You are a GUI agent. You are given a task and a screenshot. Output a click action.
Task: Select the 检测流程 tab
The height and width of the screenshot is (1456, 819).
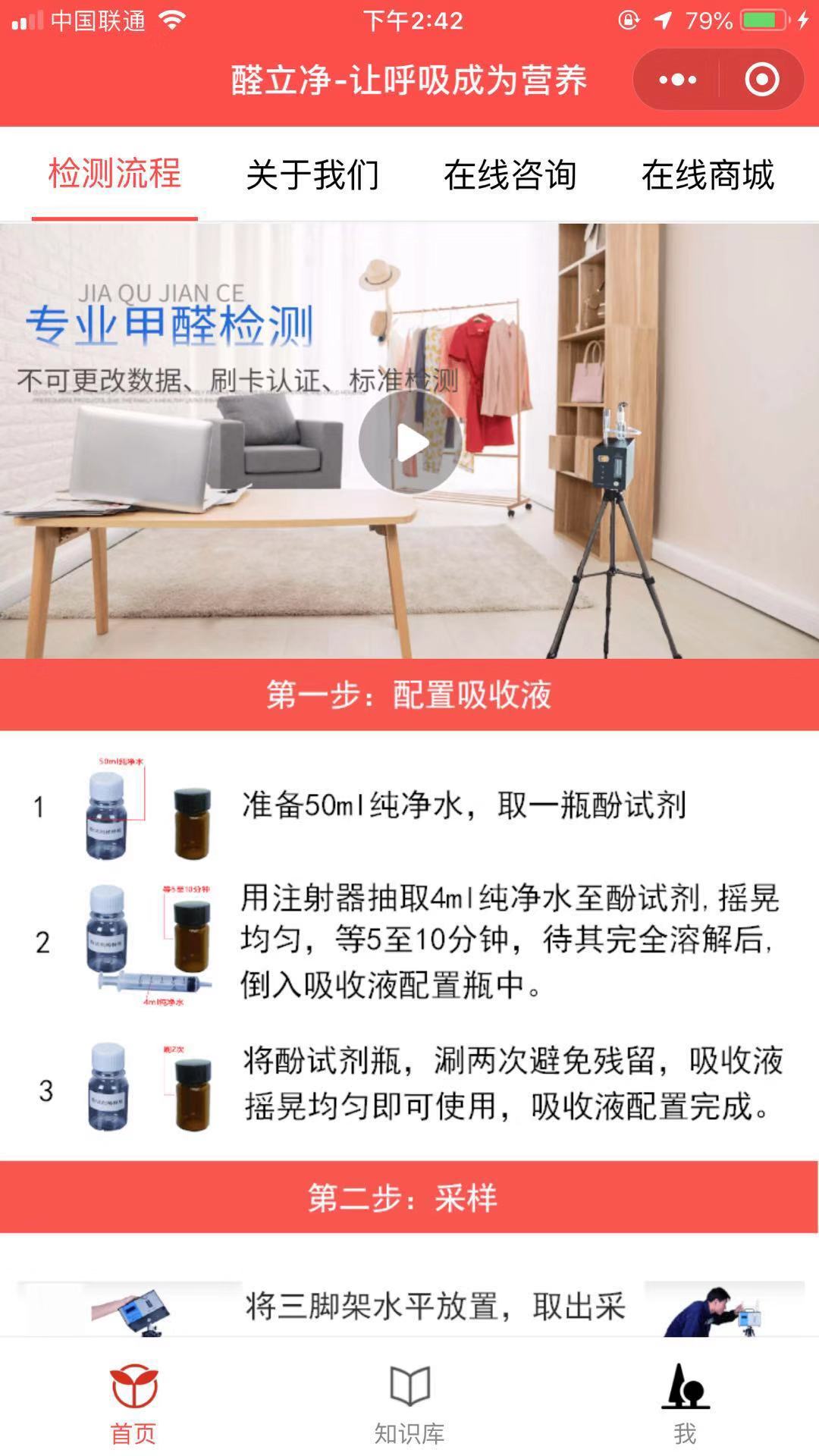[x=115, y=174]
